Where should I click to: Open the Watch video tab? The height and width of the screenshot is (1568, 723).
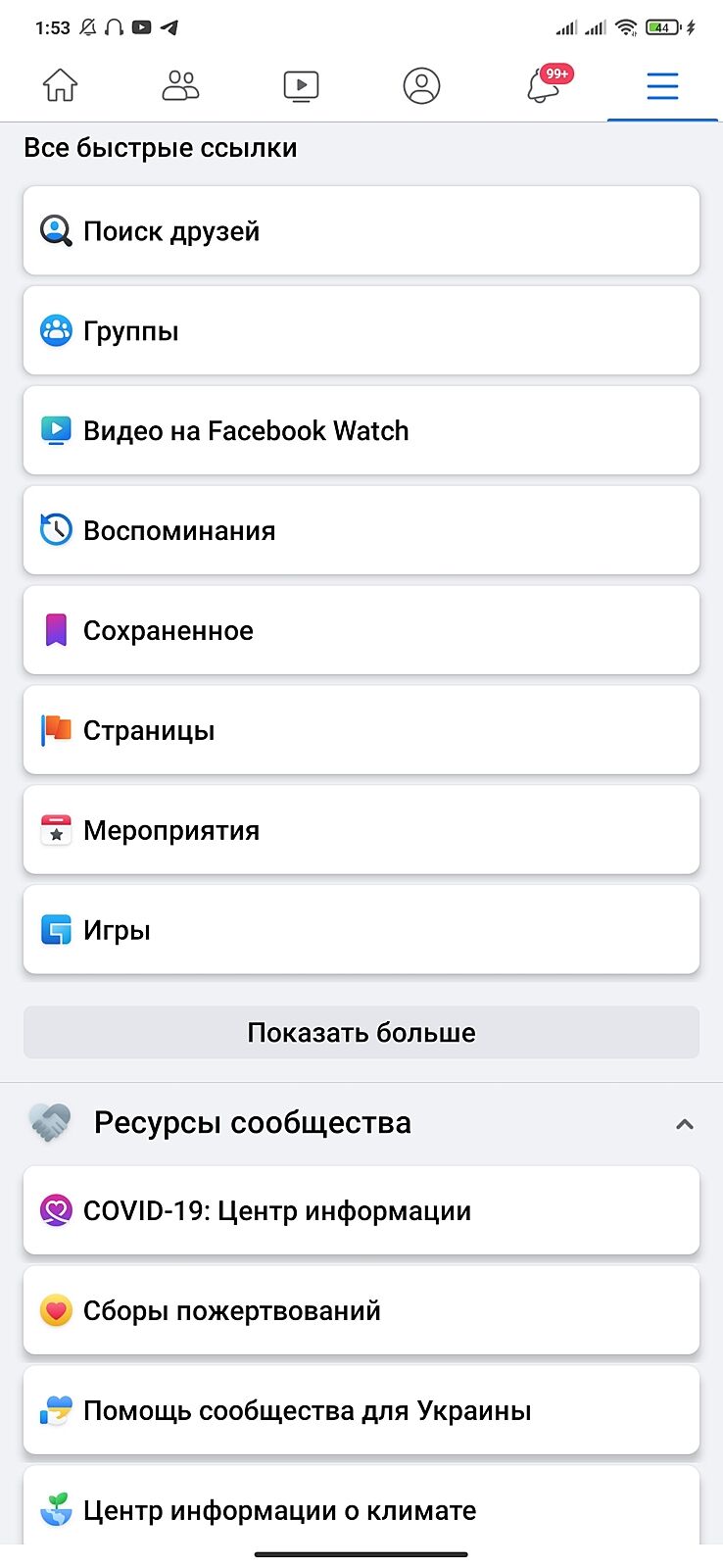coord(301,86)
